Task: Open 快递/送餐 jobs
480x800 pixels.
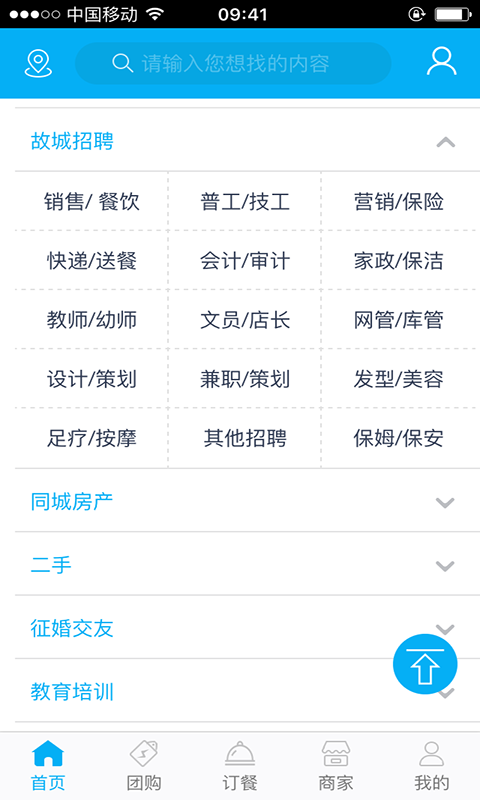Action: pos(92,260)
